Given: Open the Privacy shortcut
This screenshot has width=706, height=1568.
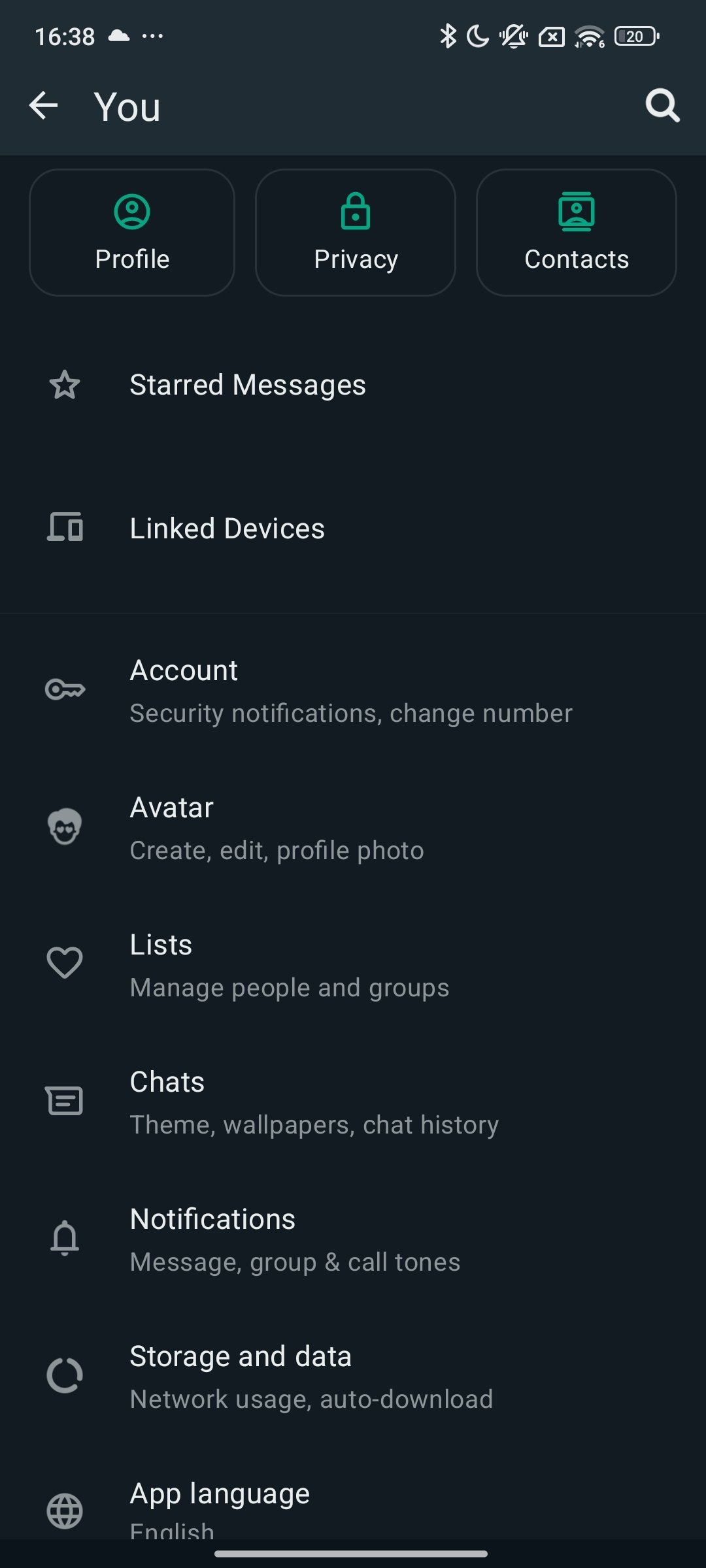Looking at the screenshot, I should pos(356,233).
